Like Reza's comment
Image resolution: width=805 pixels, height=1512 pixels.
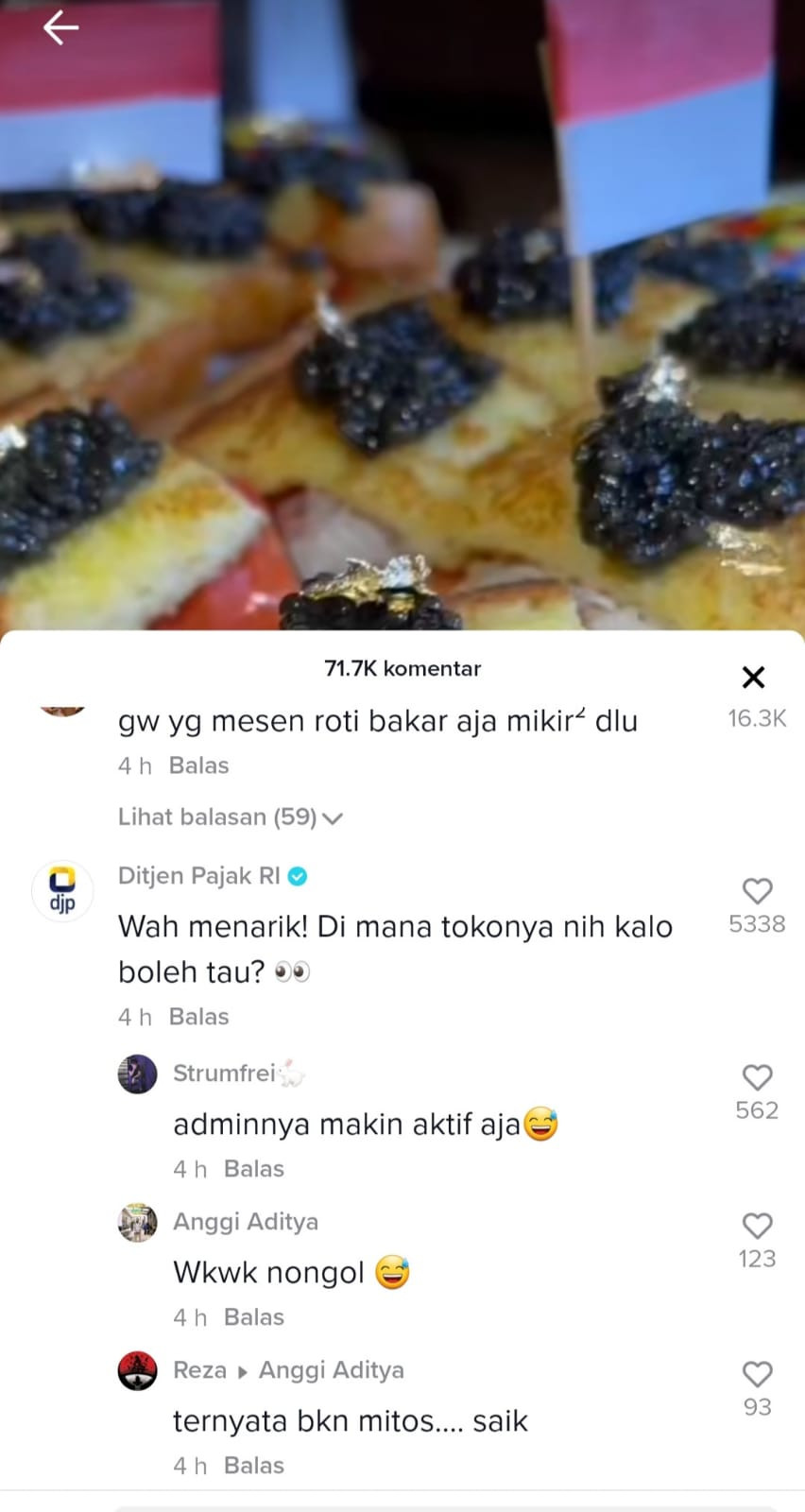[x=757, y=1374]
